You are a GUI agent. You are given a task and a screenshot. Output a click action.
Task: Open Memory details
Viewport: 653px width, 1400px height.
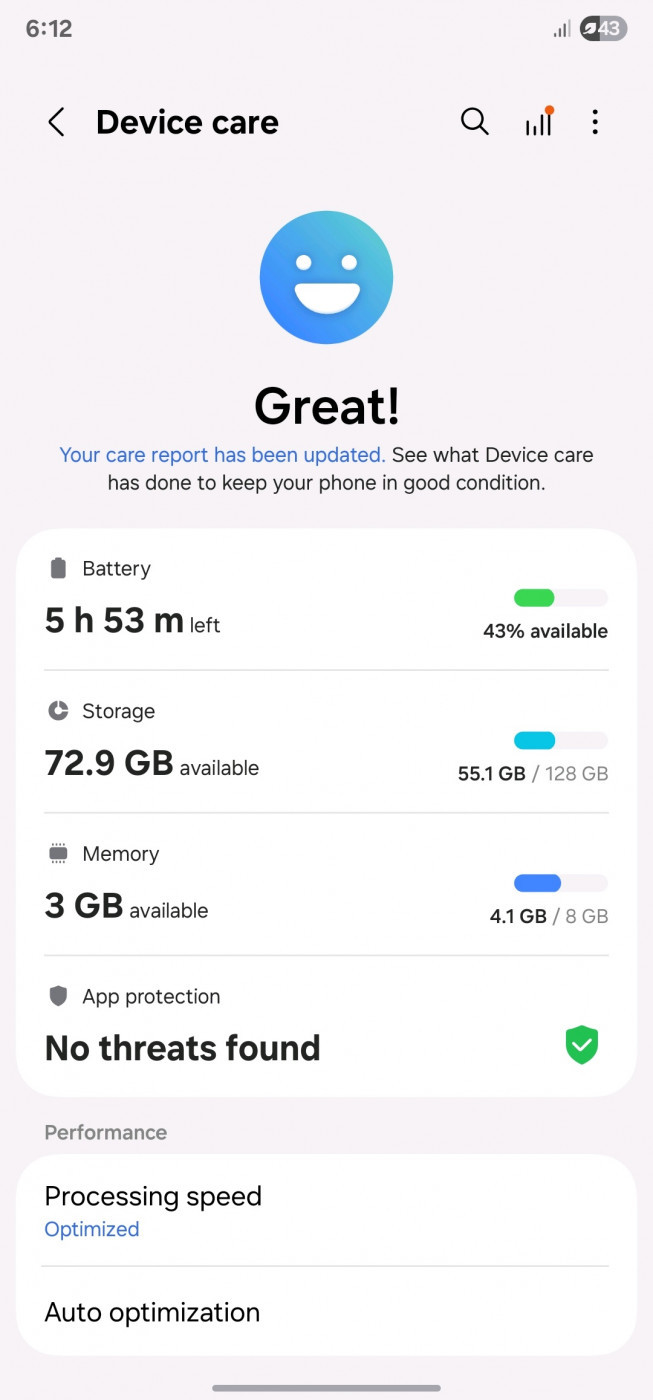326,884
